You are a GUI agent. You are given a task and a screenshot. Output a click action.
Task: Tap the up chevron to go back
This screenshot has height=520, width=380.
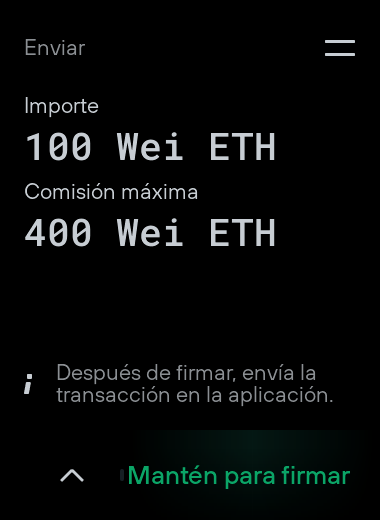click(72, 475)
